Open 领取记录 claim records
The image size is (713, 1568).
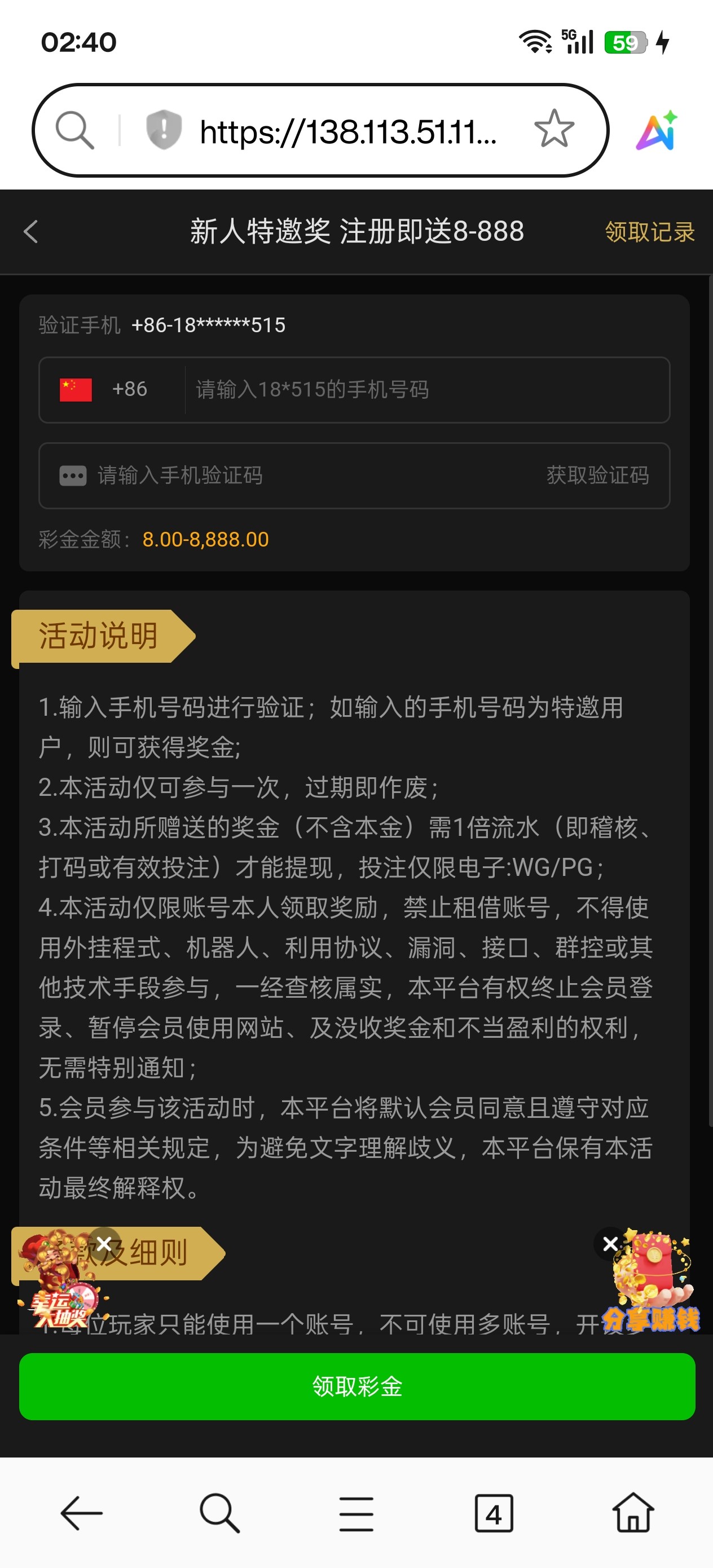point(649,232)
